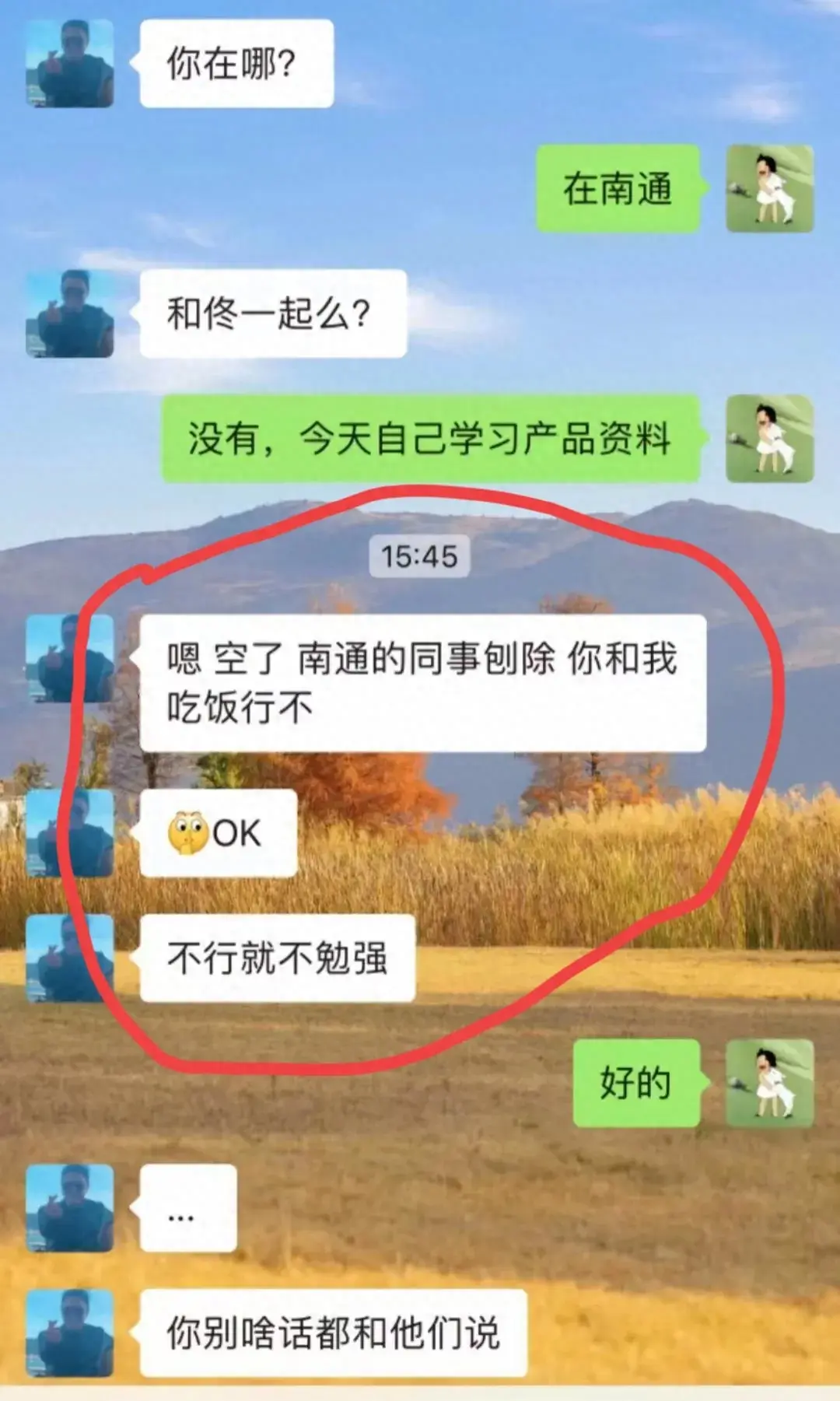This screenshot has width=840, height=1401.
Task: Open own avatar beside "没有，今天自己学习产品资料"
Action: click(x=769, y=439)
